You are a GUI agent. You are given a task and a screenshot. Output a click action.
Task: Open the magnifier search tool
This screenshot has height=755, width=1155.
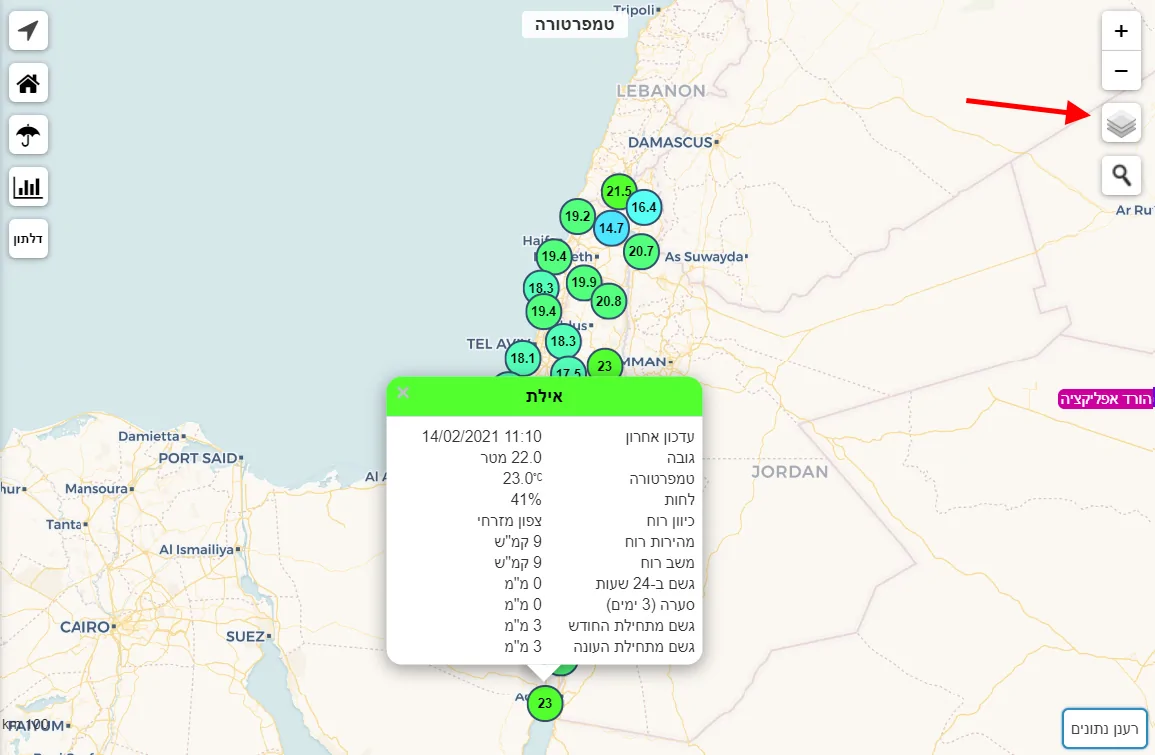coord(1121,175)
